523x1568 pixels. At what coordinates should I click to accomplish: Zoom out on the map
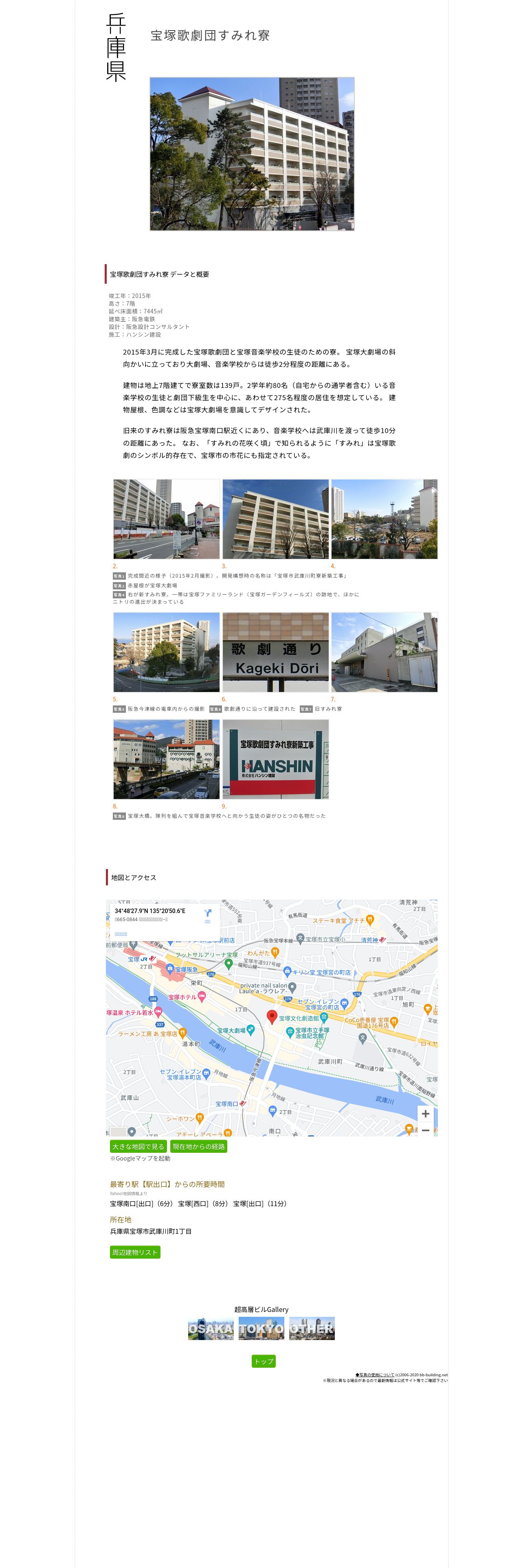pyautogui.click(x=425, y=1130)
